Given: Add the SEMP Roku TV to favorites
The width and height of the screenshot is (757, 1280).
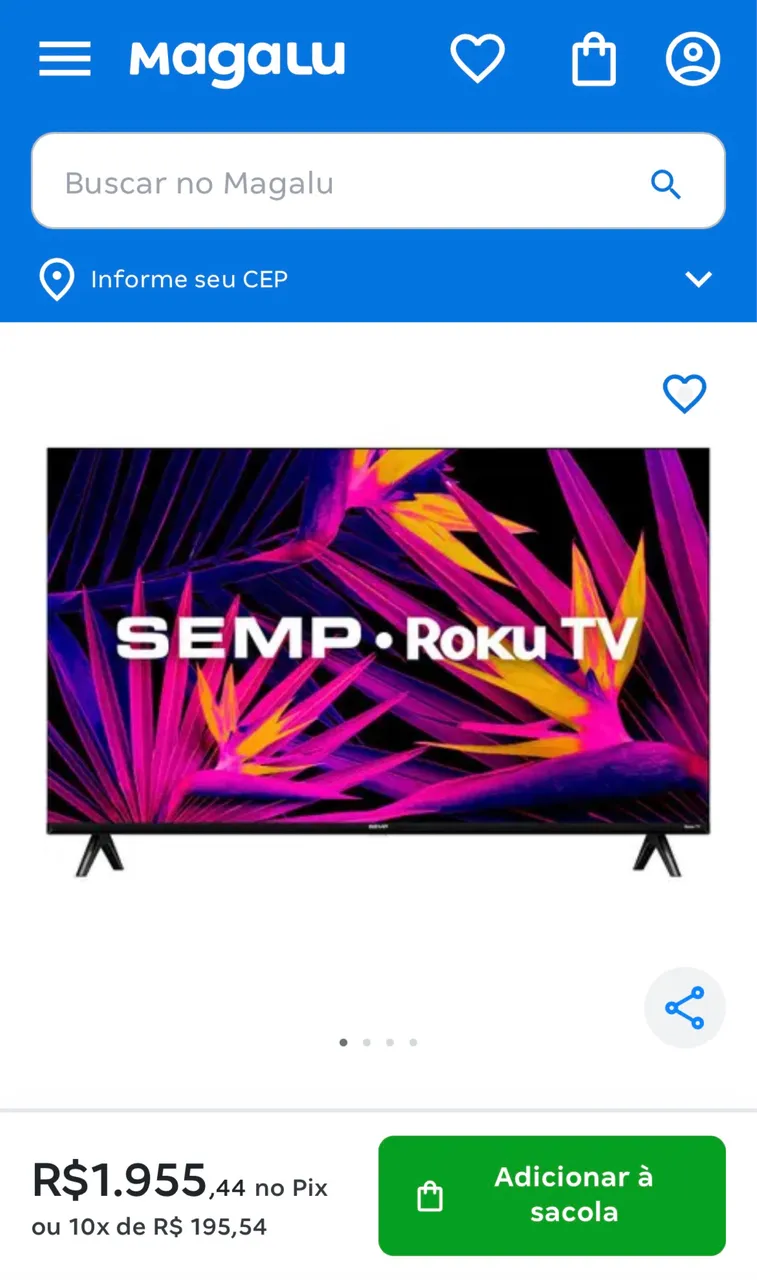Looking at the screenshot, I should (x=684, y=394).
